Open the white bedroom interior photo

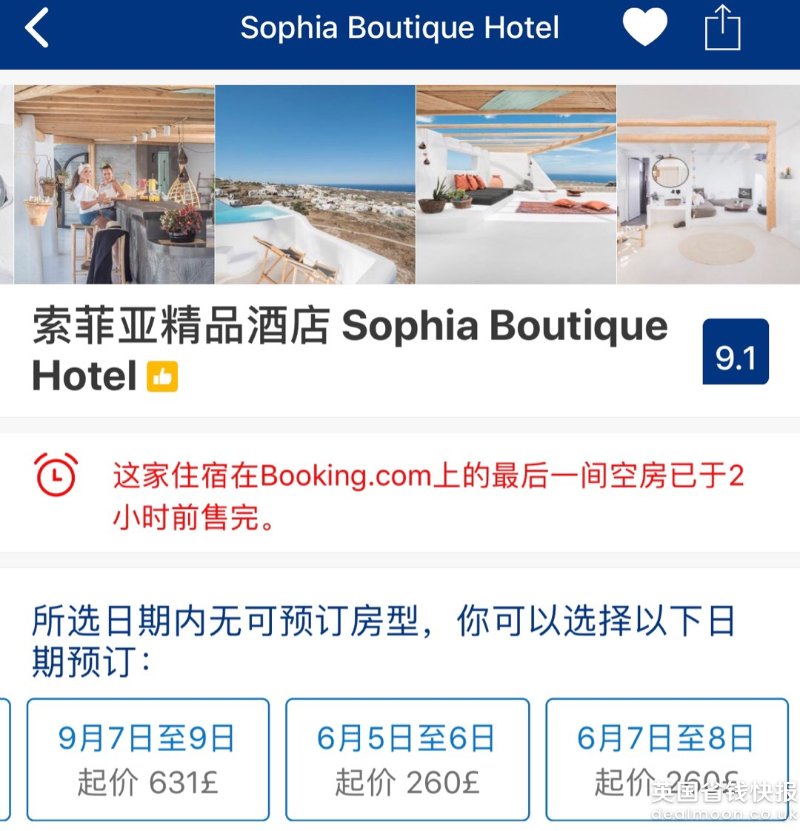[x=708, y=185]
